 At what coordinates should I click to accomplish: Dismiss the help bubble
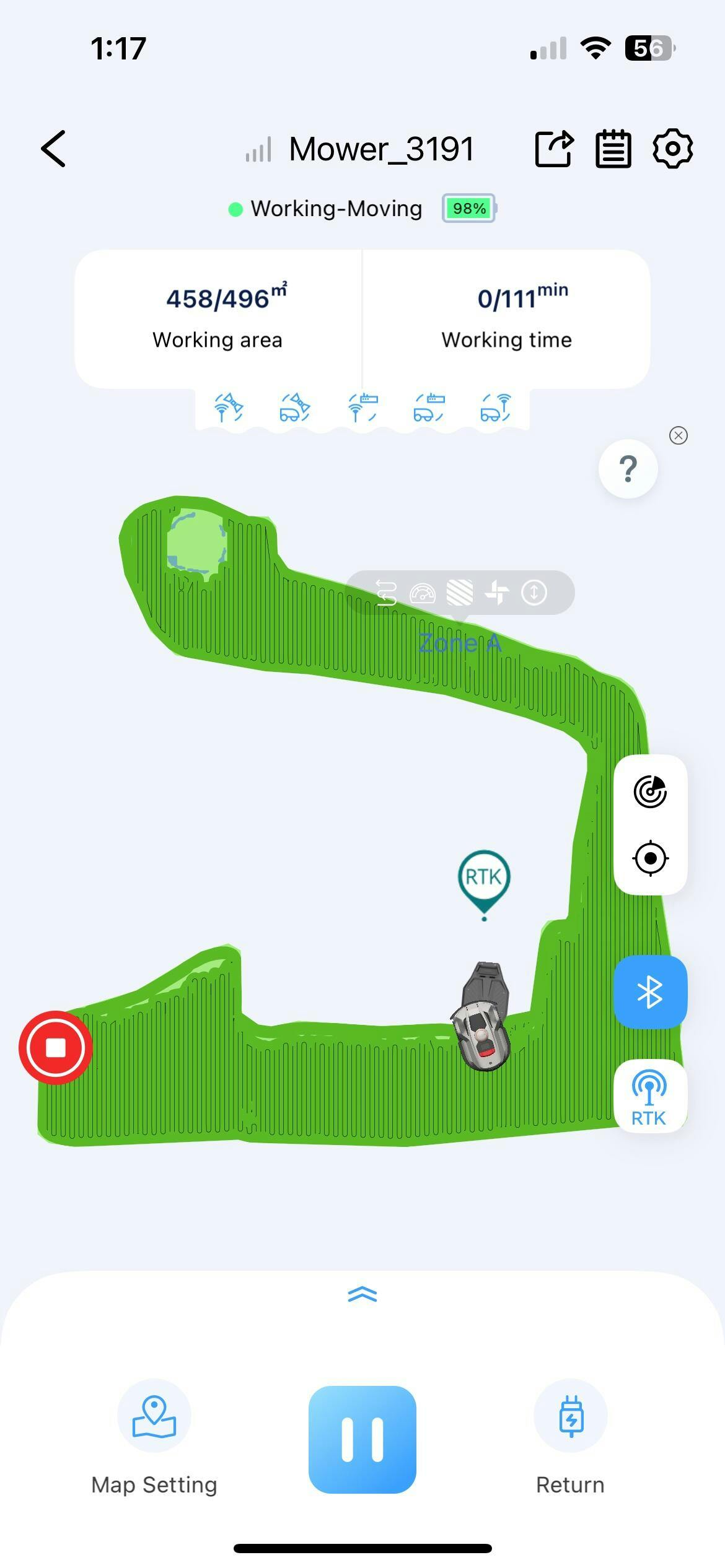(x=679, y=435)
